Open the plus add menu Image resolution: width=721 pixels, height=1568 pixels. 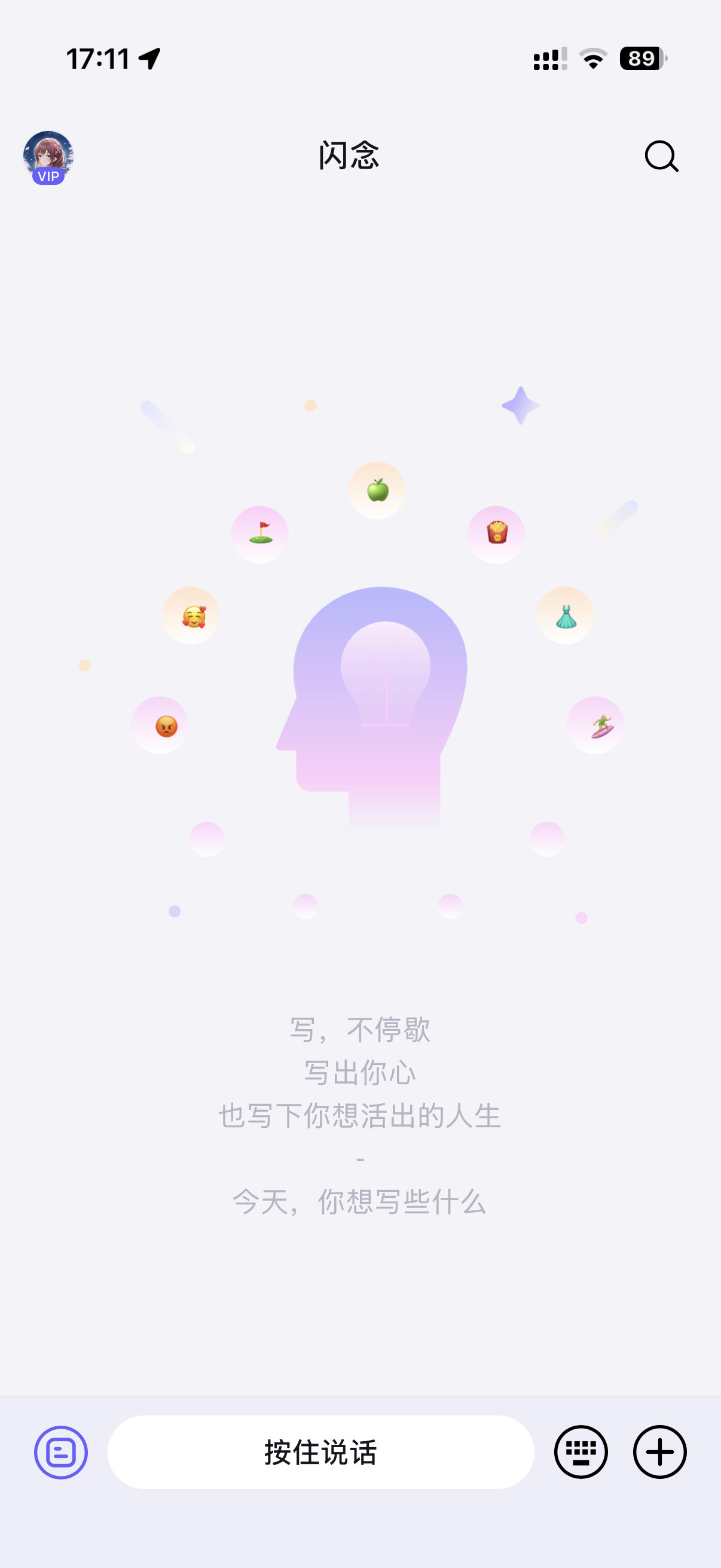coord(659,1452)
